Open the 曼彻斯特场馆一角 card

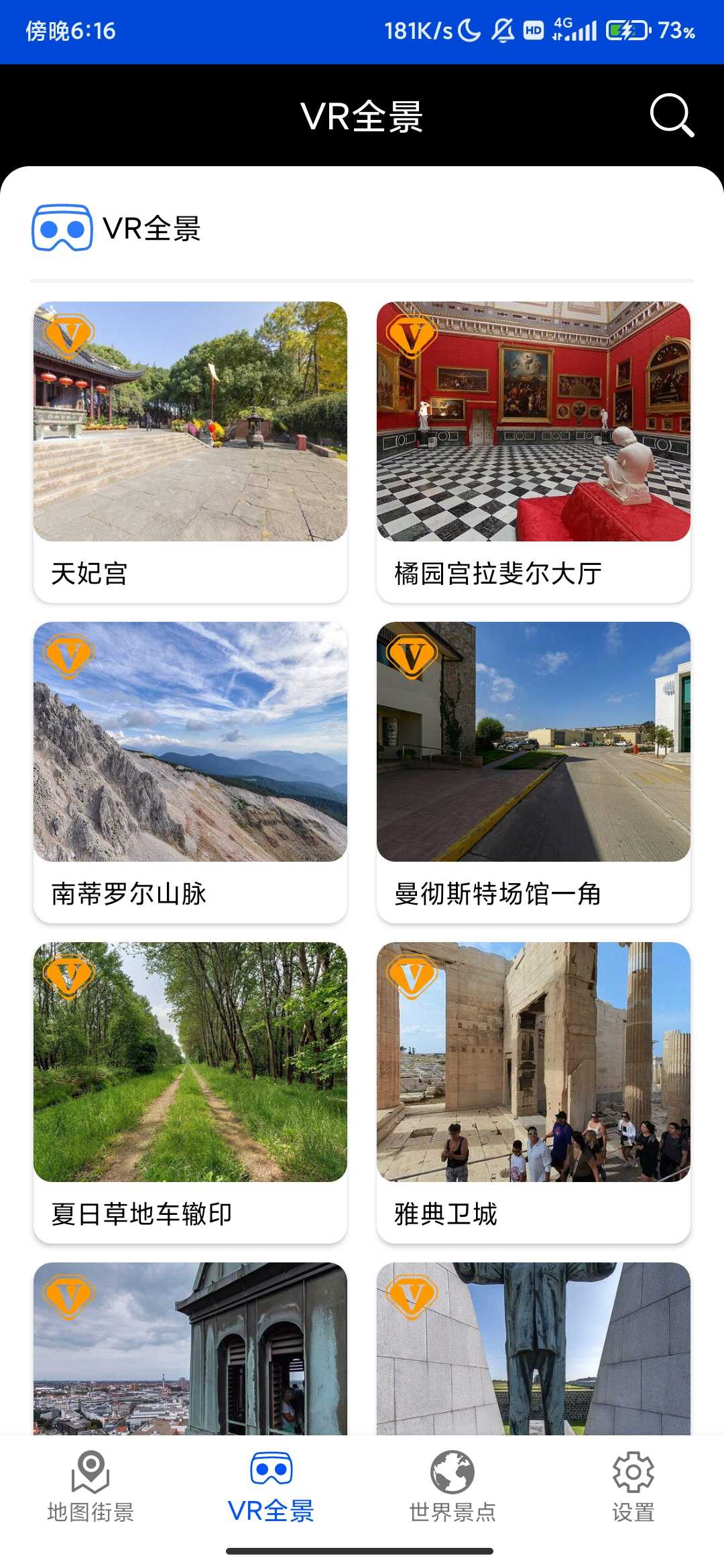pos(534,771)
